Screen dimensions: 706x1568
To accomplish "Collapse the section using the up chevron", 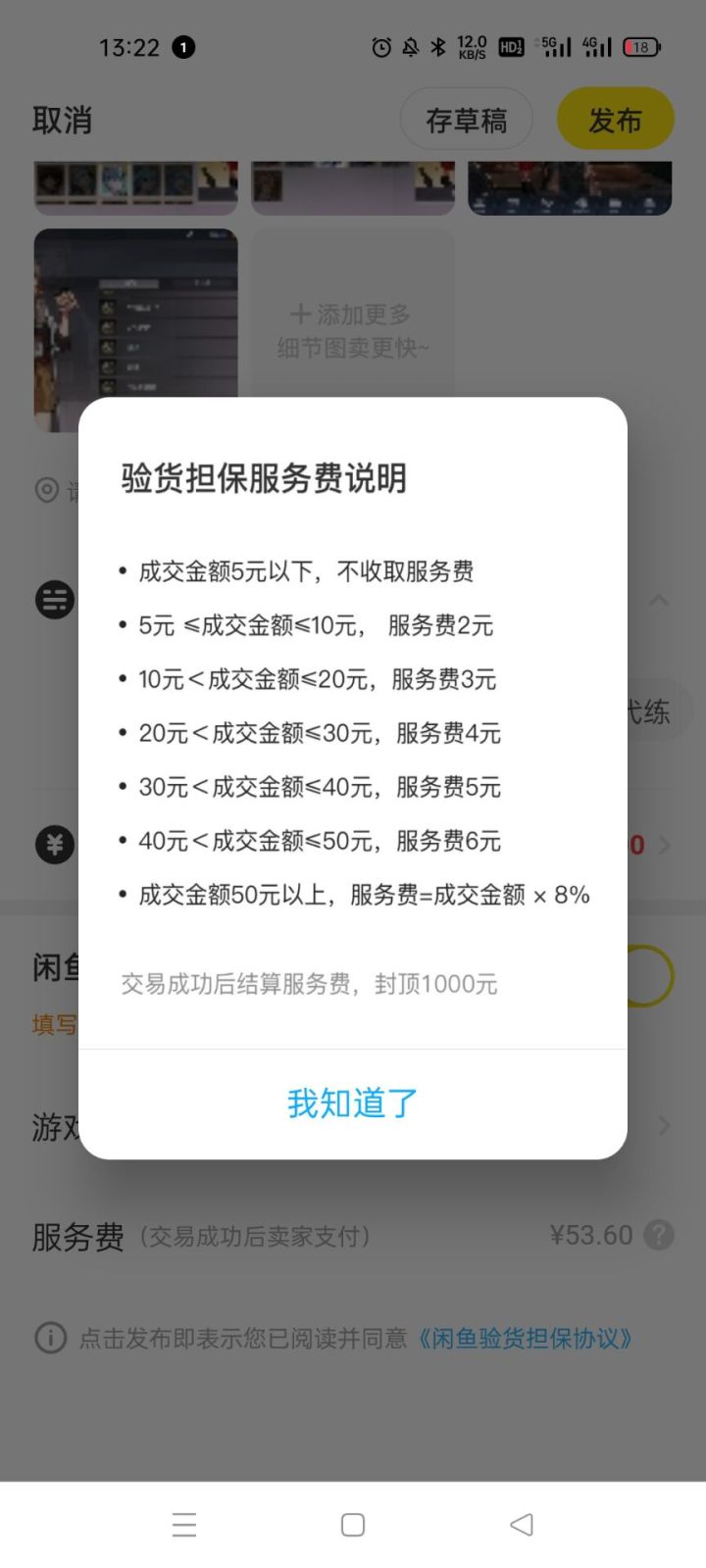I will [659, 599].
